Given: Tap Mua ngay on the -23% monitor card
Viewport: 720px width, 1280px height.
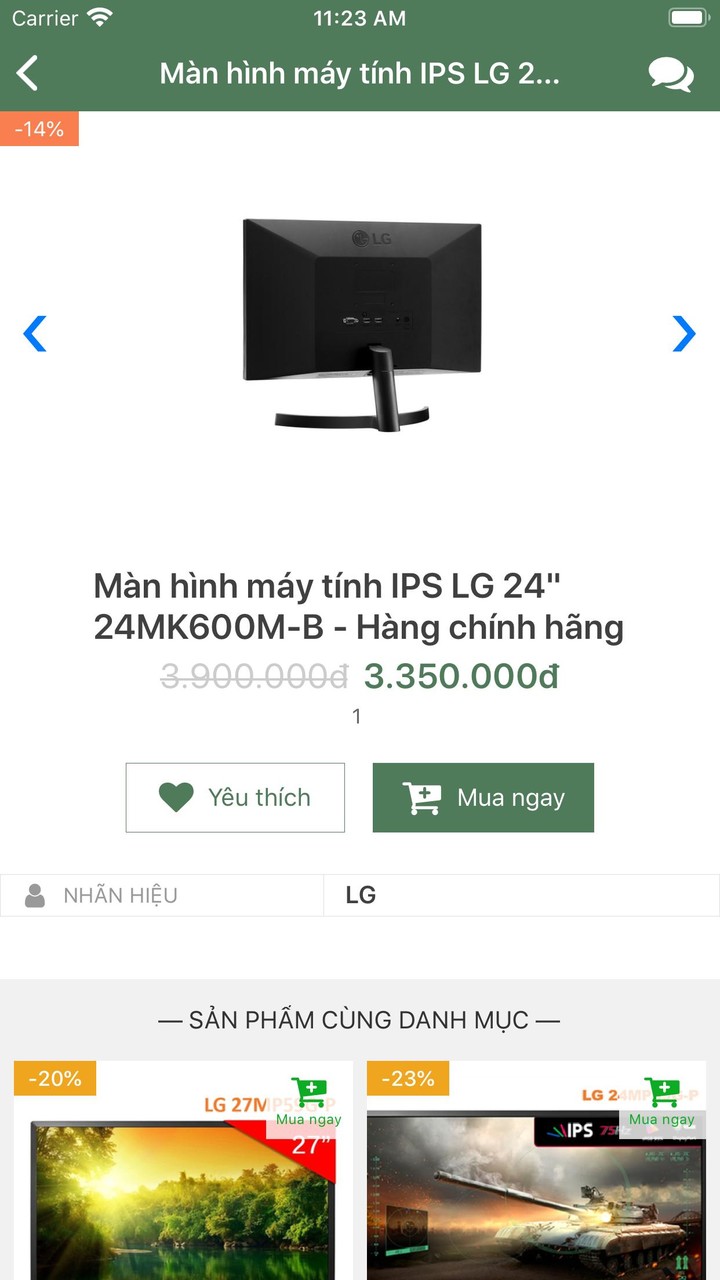Looking at the screenshot, I should (661, 1102).
